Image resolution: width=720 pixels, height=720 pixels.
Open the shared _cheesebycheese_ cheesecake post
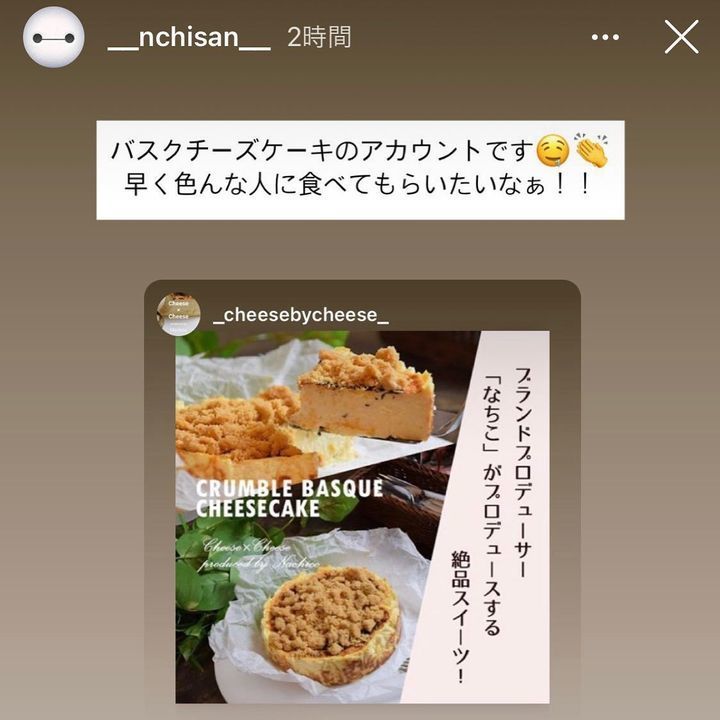(362, 510)
